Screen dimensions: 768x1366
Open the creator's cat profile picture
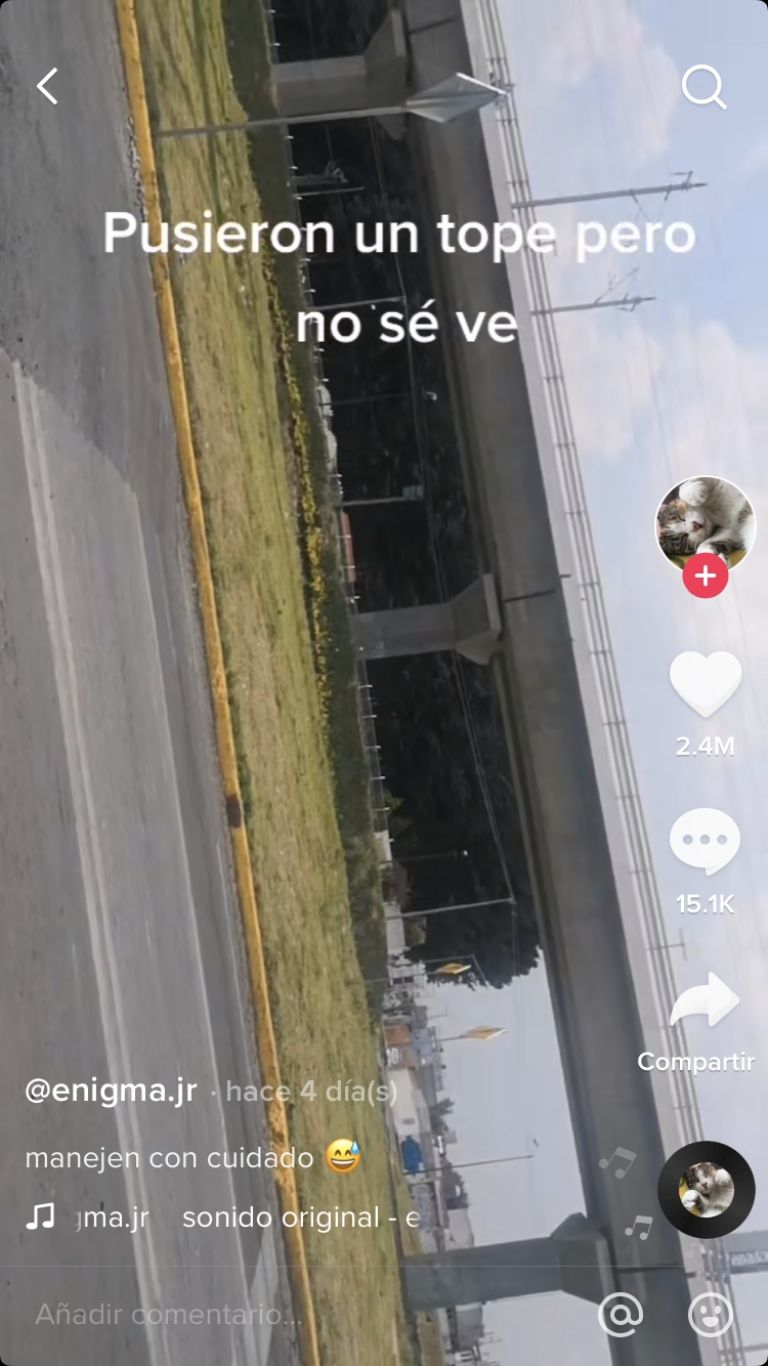[704, 523]
